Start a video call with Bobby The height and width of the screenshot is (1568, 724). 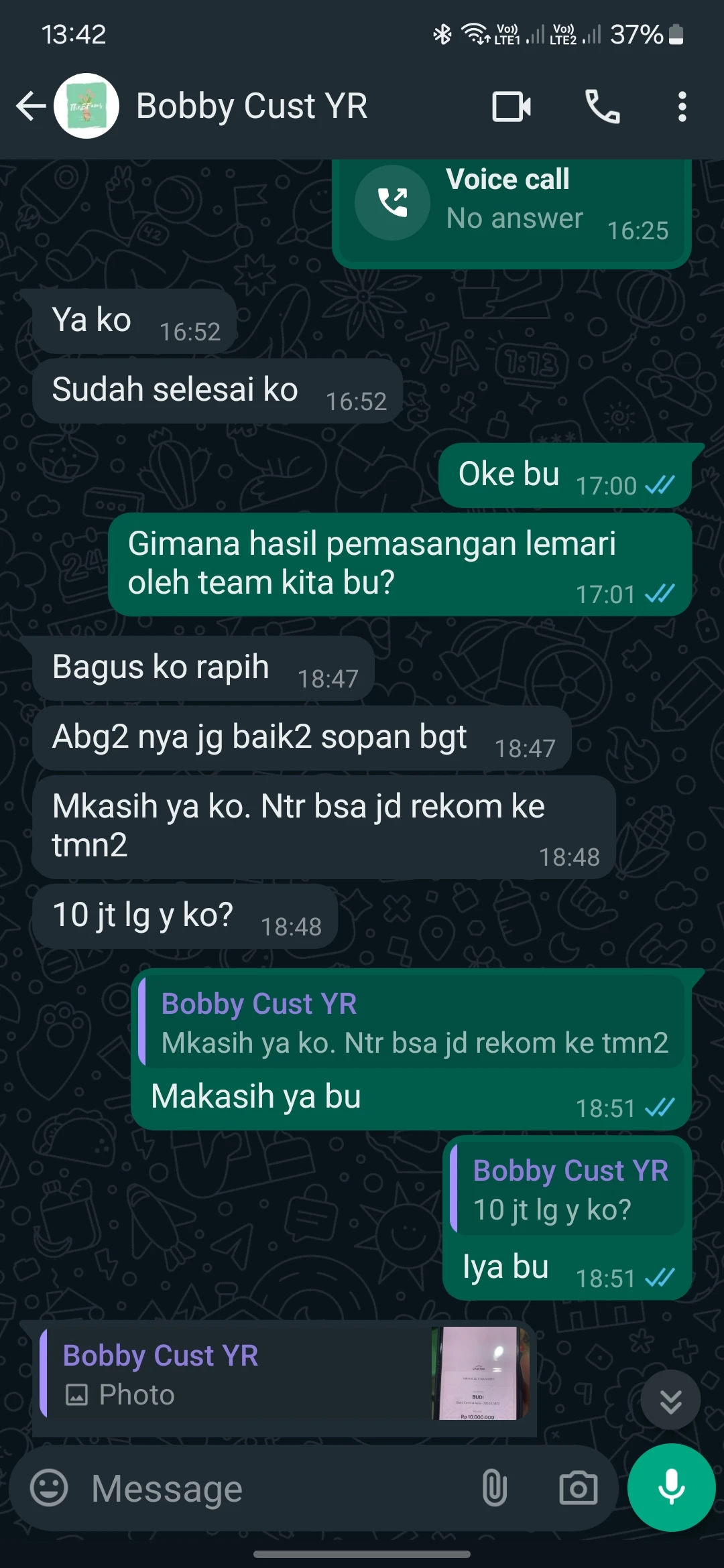pos(511,107)
